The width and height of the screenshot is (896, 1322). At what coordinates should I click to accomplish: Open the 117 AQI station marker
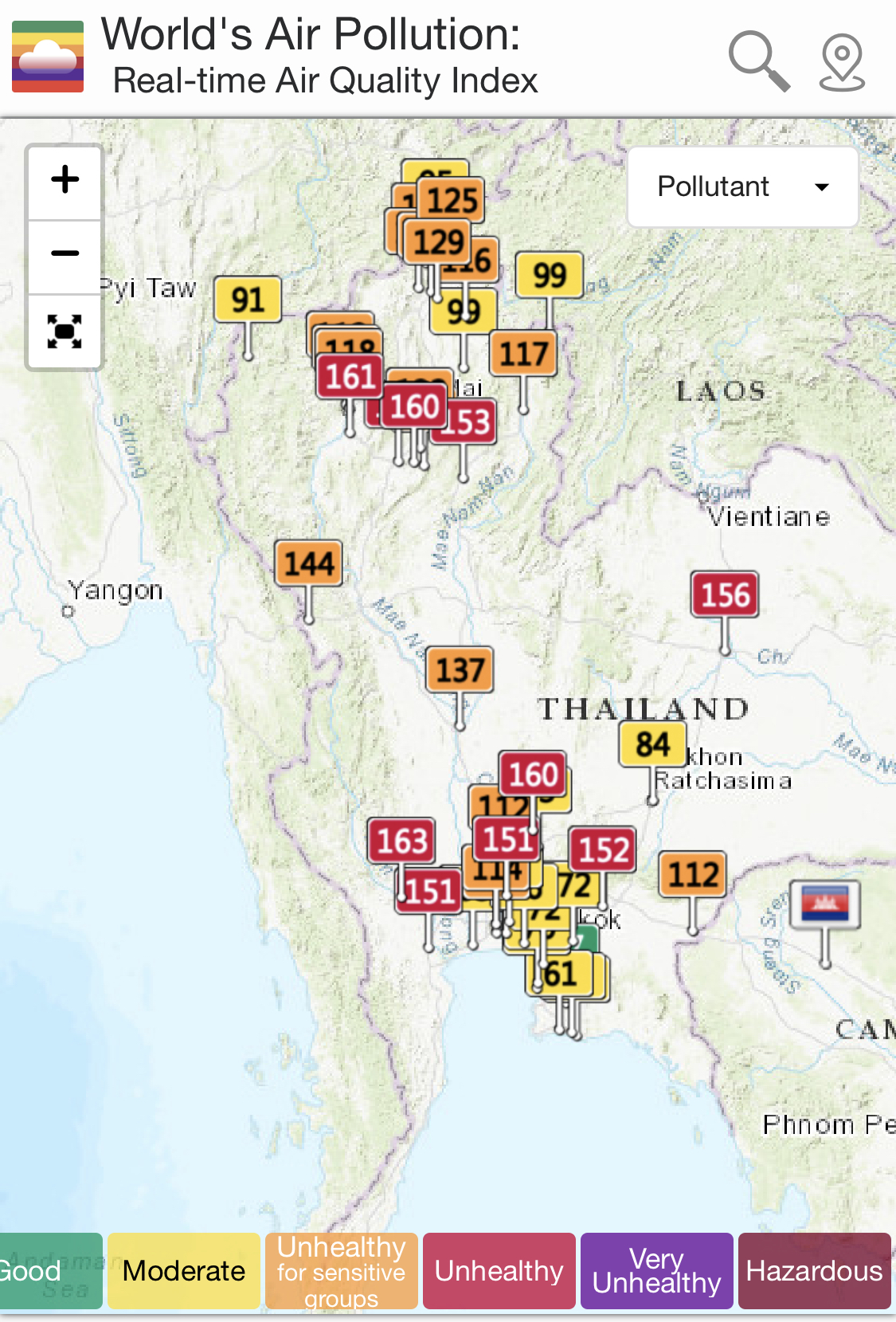522,353
